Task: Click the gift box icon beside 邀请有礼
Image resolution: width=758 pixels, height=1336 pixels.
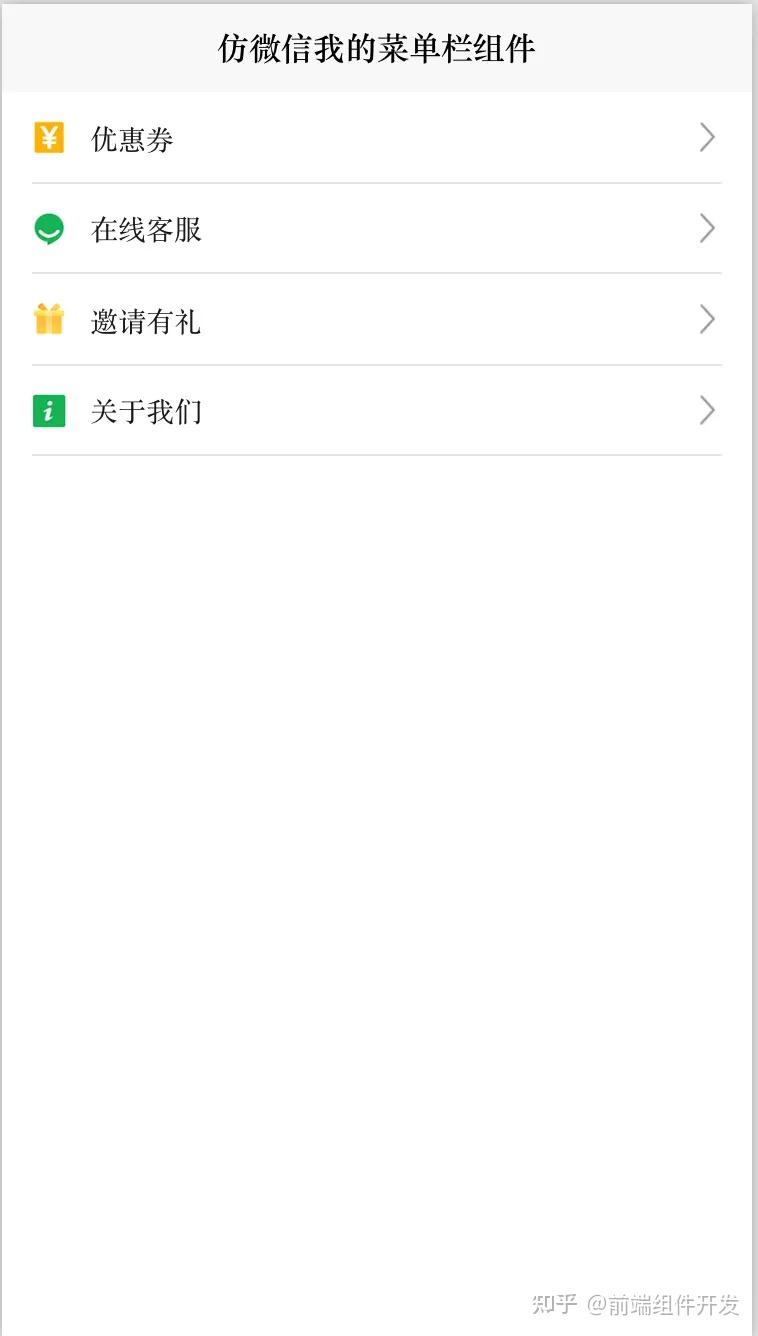Action: pyautogui.click(x=49, y=320)
